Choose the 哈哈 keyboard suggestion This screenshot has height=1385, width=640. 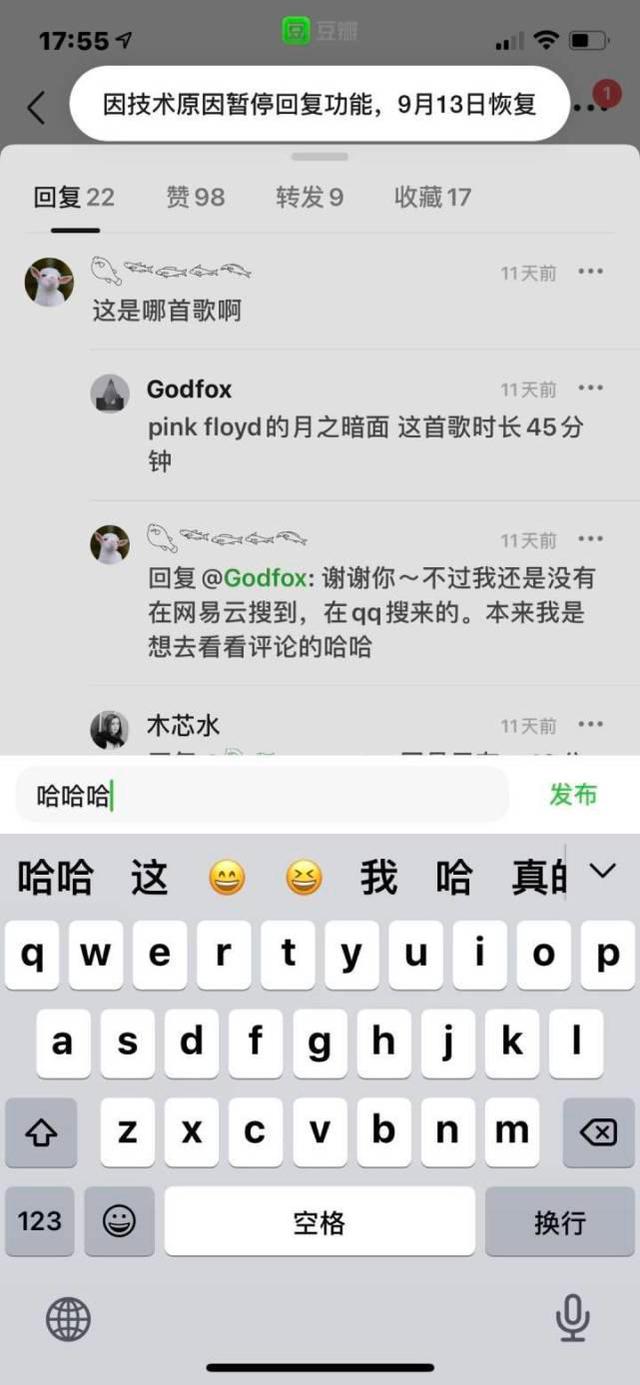55,878
